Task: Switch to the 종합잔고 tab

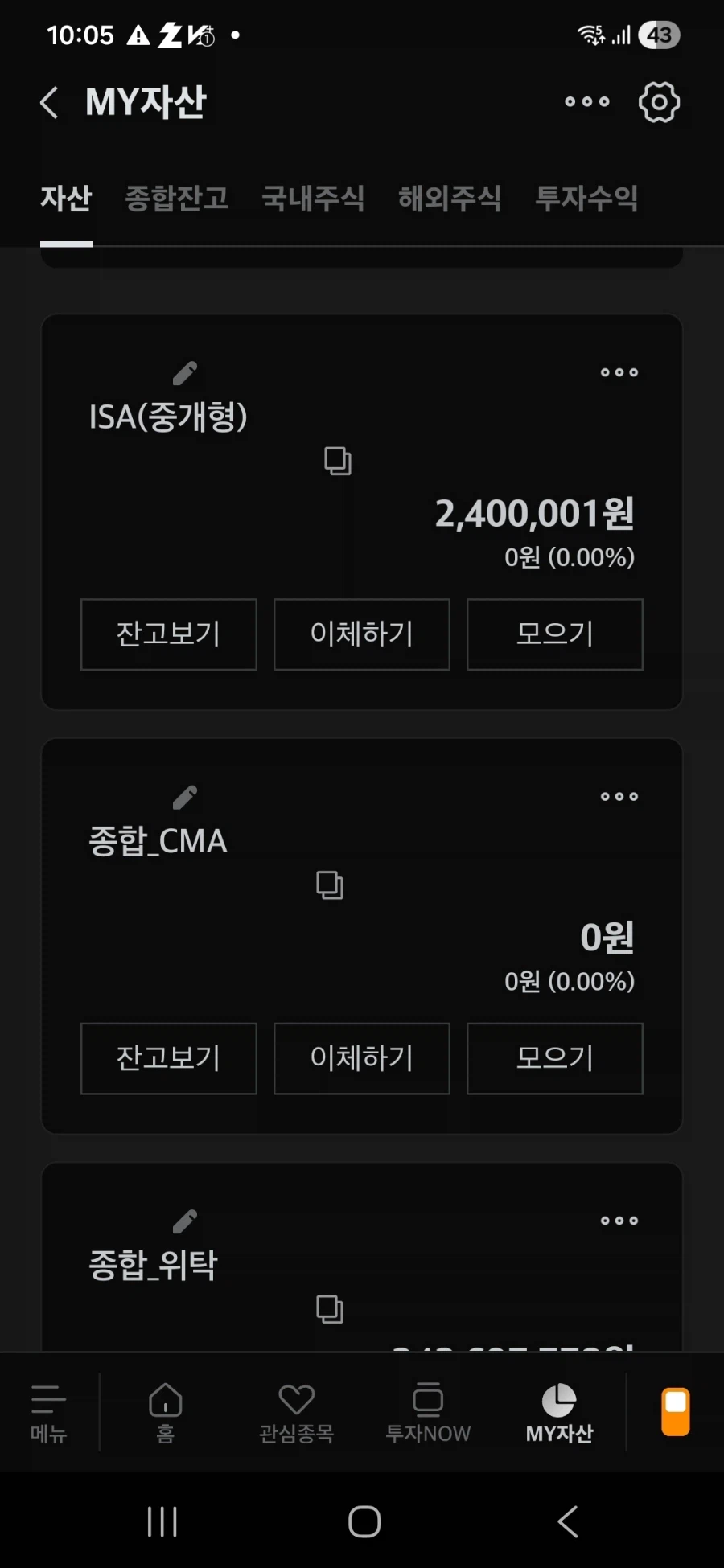Action: 178,199
